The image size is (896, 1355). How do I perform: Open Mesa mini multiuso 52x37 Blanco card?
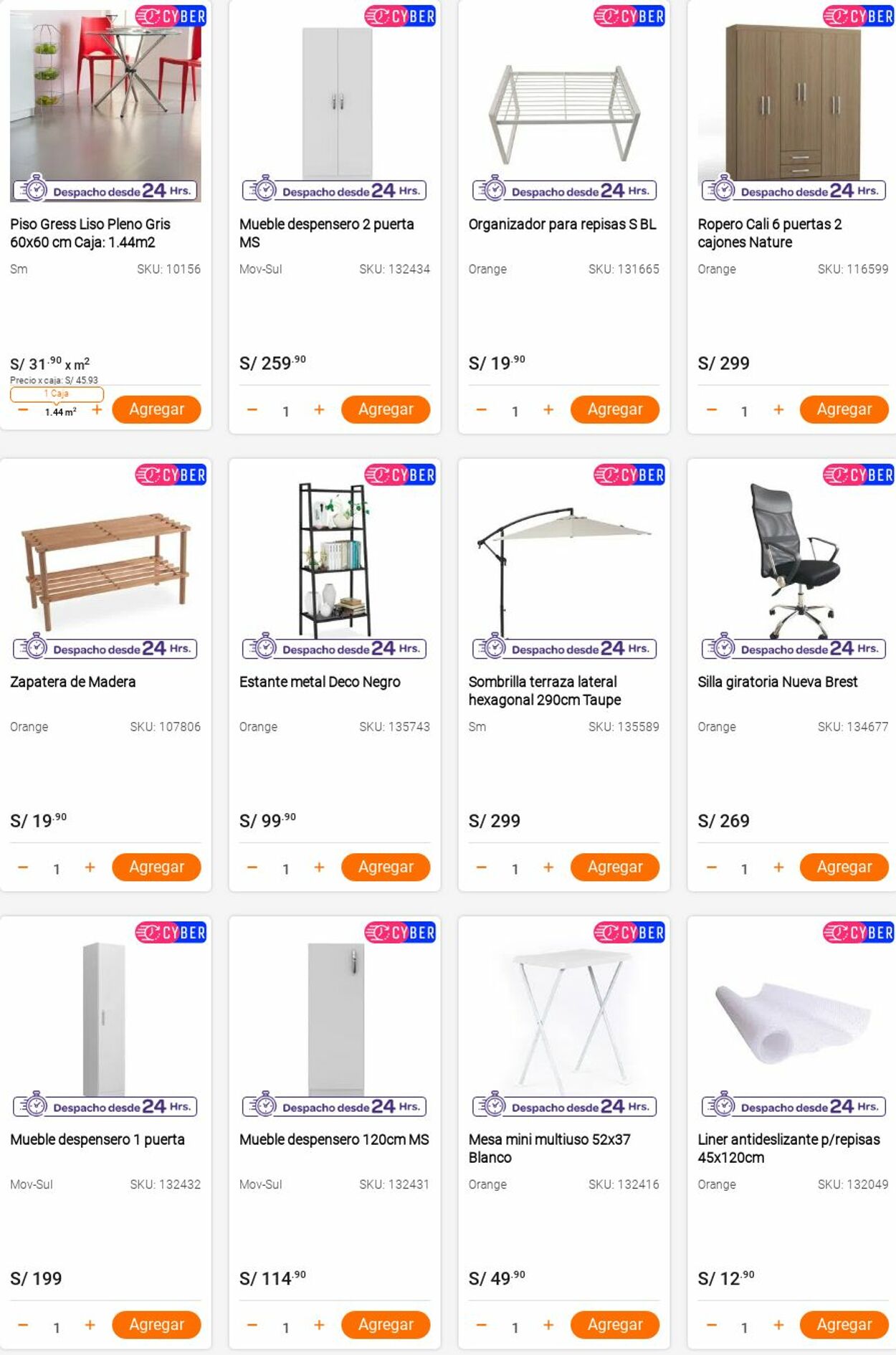click(549, 1148)
